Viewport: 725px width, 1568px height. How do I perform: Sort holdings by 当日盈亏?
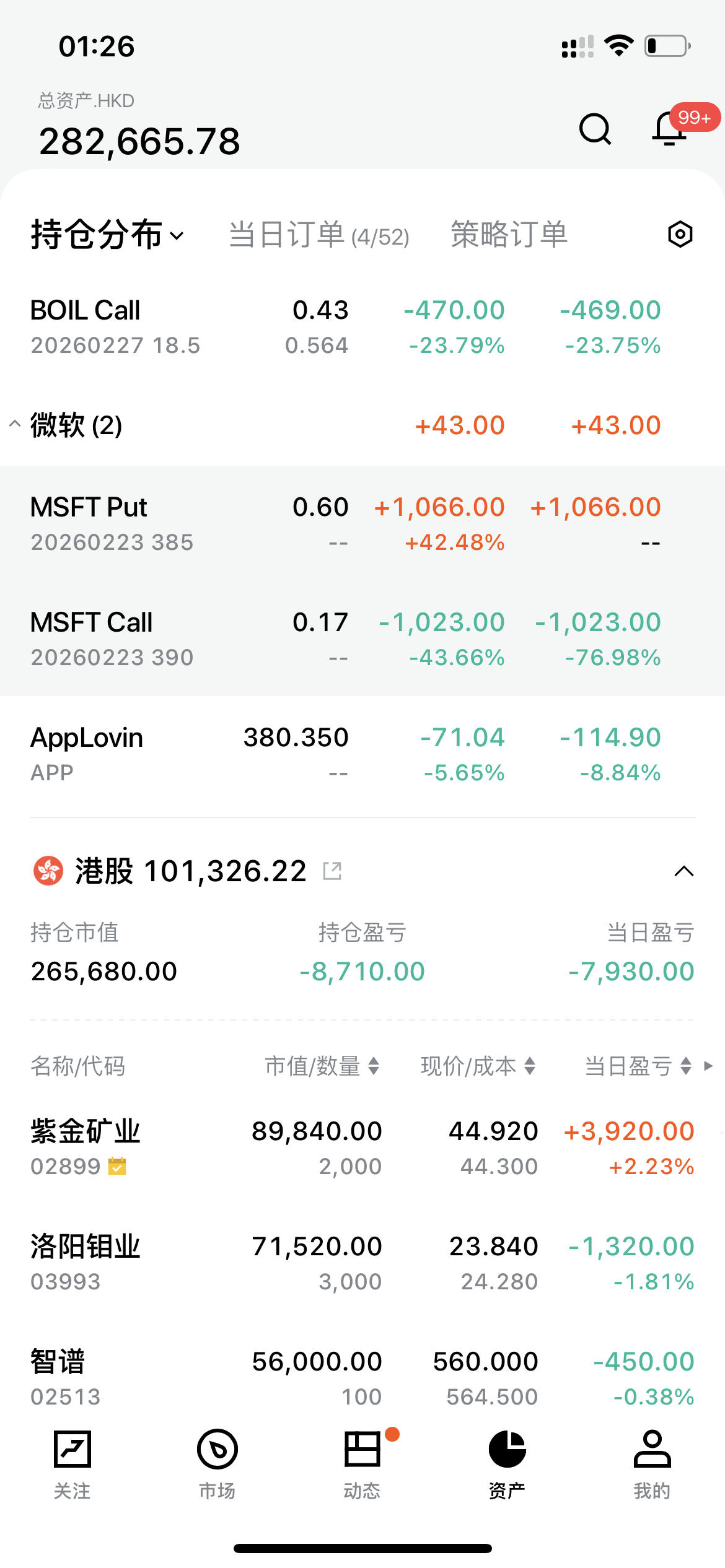click(638, 1066)
